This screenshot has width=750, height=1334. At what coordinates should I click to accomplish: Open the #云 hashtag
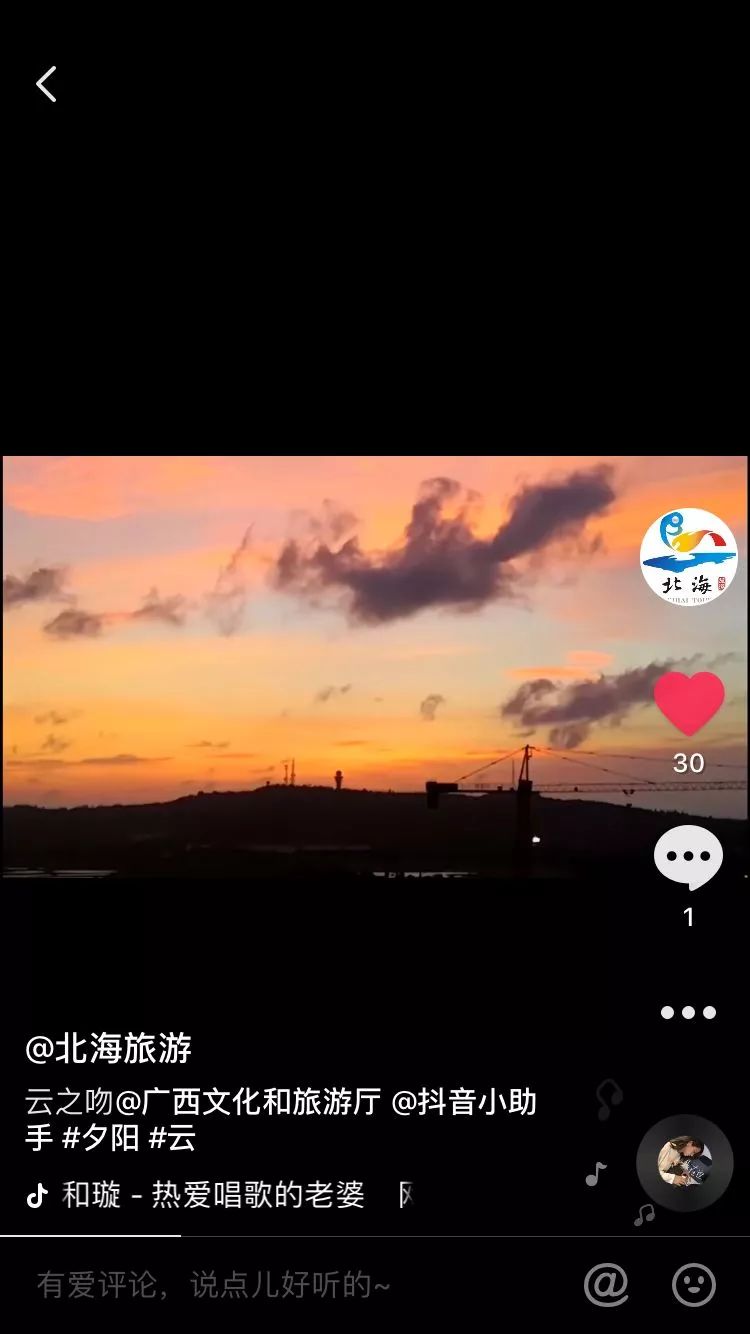click(x=172, y=1138)
